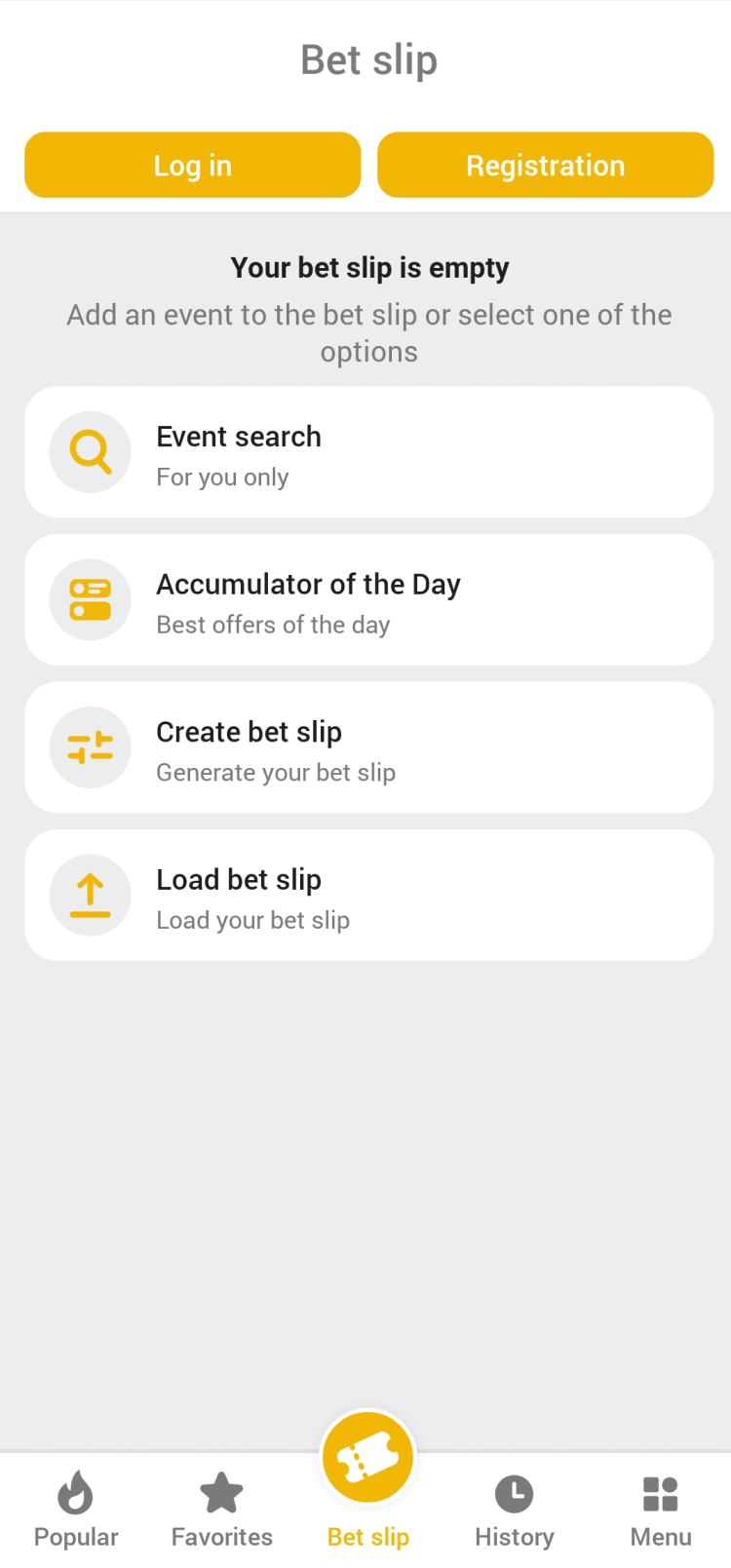Go to the Favorites tab

[222, 1509]
